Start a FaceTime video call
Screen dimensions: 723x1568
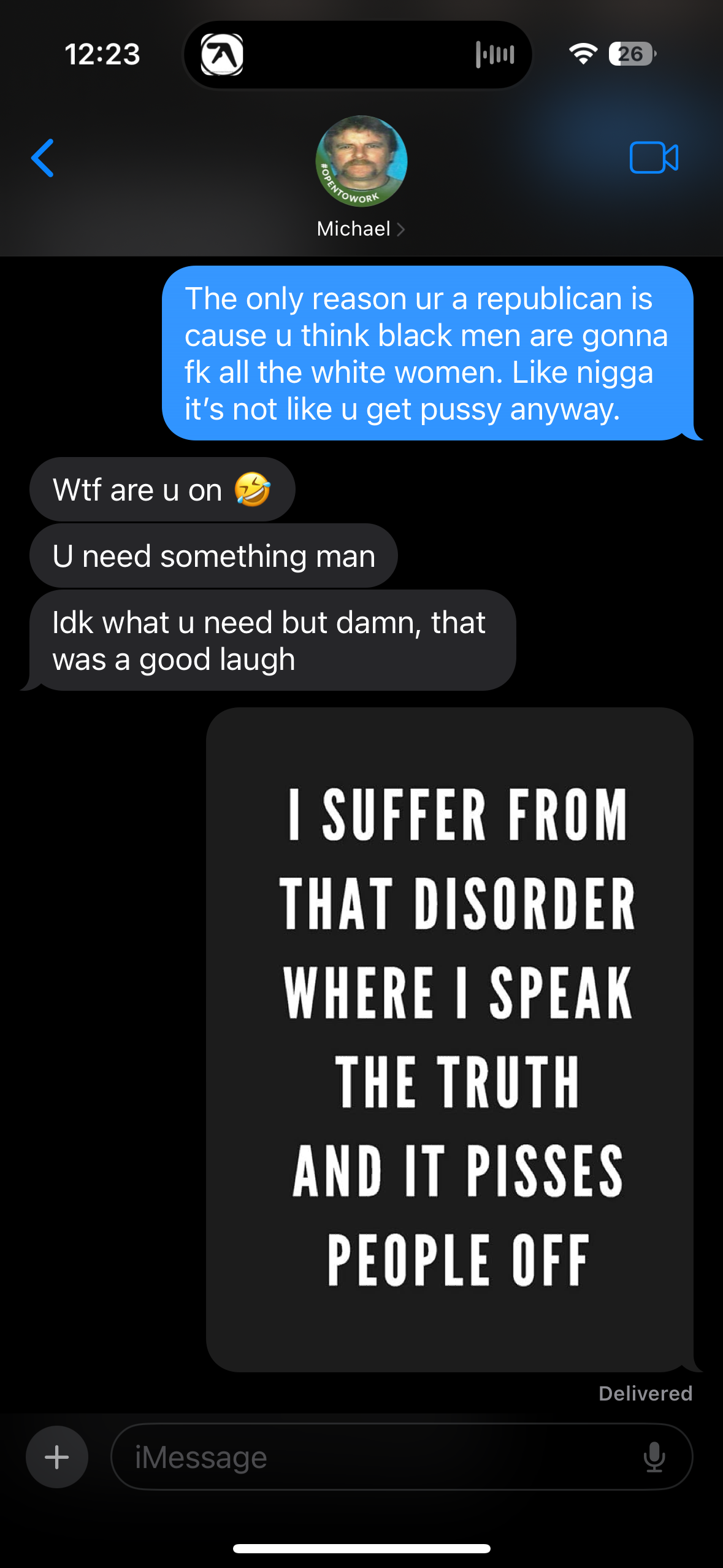(x=654, y=158)
